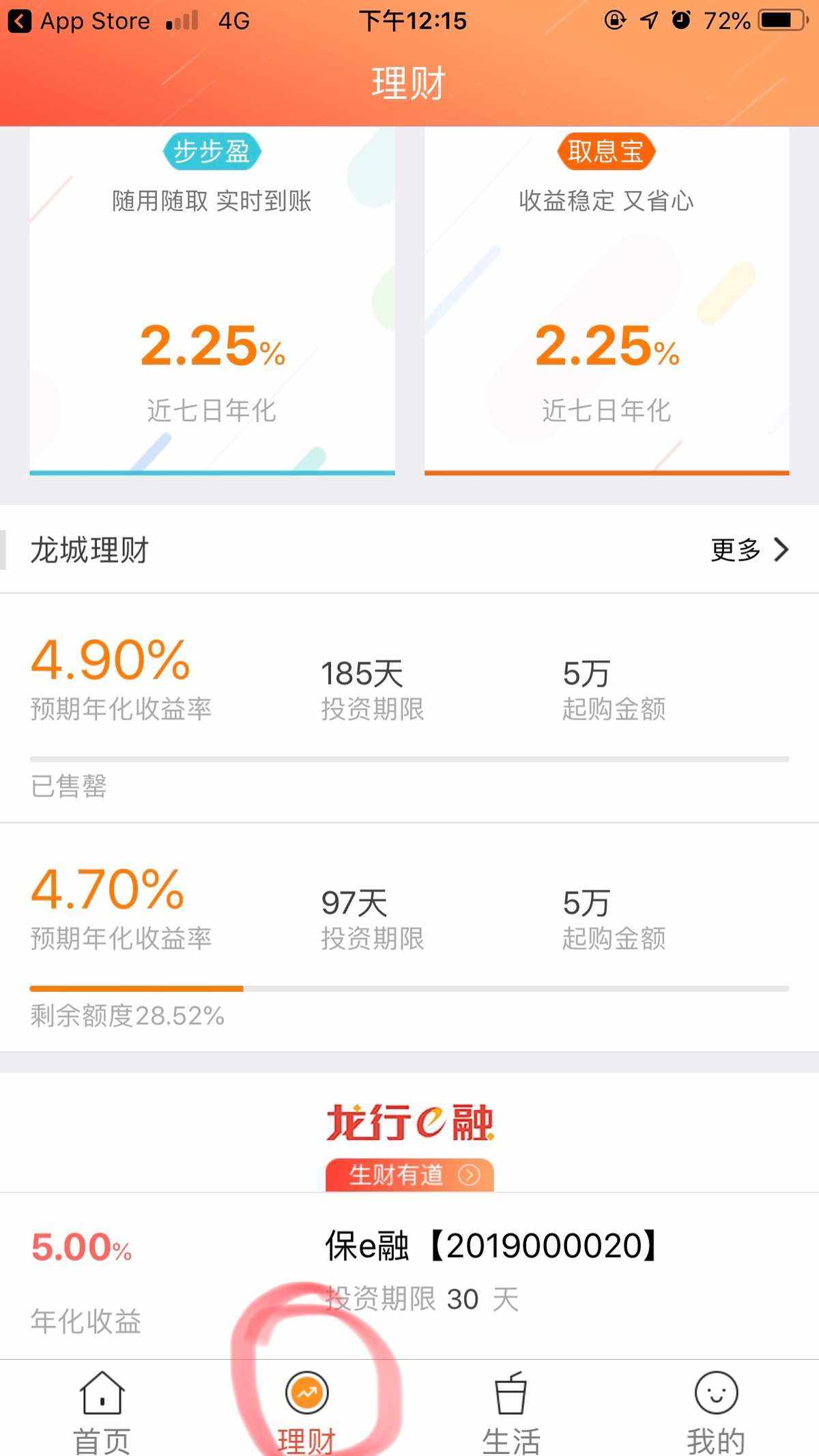Tap the 我的 smiley face icon
Screen dimensions: 819x1456
pyautogui.click(x=715, y=1393)
